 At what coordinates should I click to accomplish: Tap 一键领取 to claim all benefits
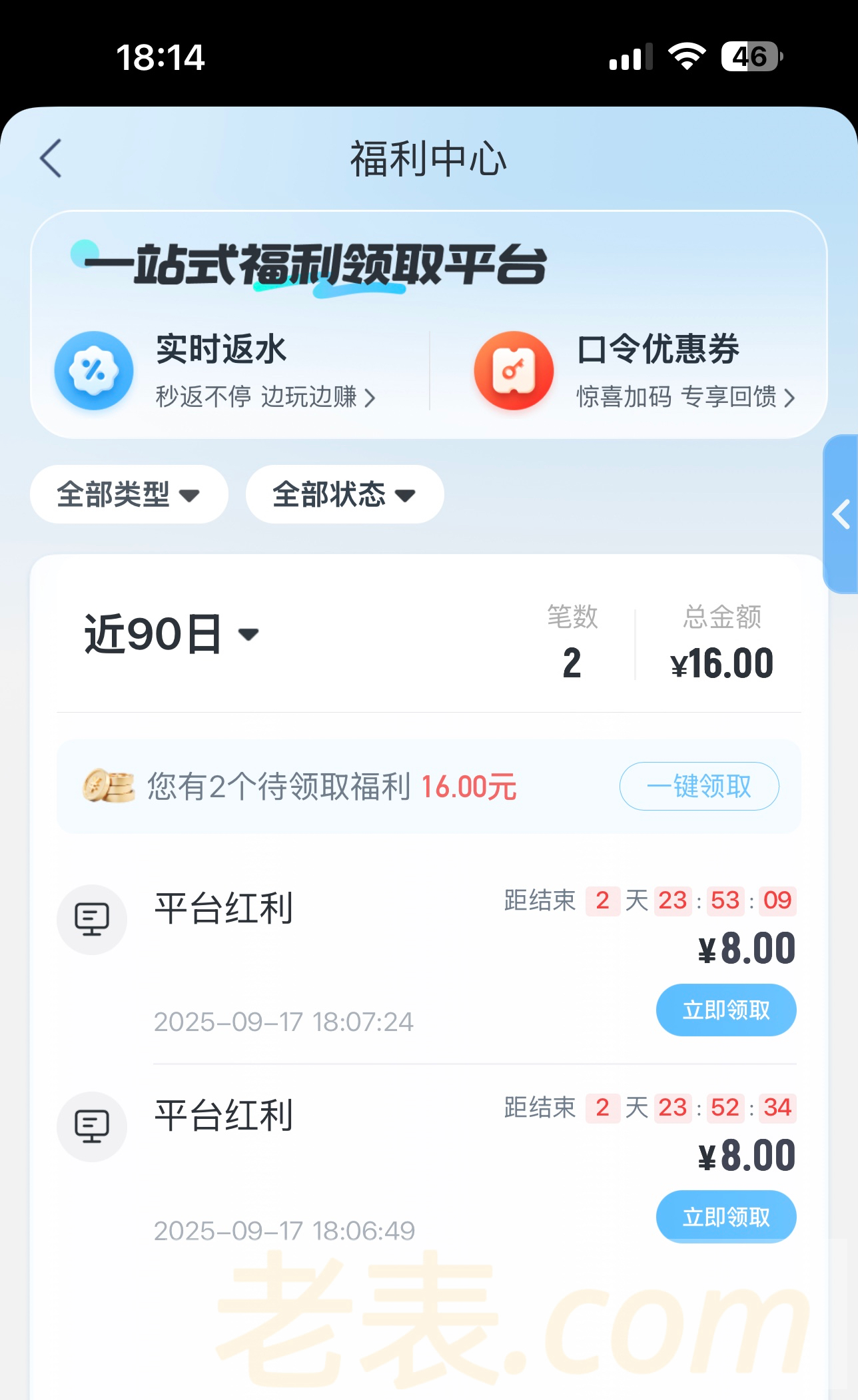coord(699,787)
